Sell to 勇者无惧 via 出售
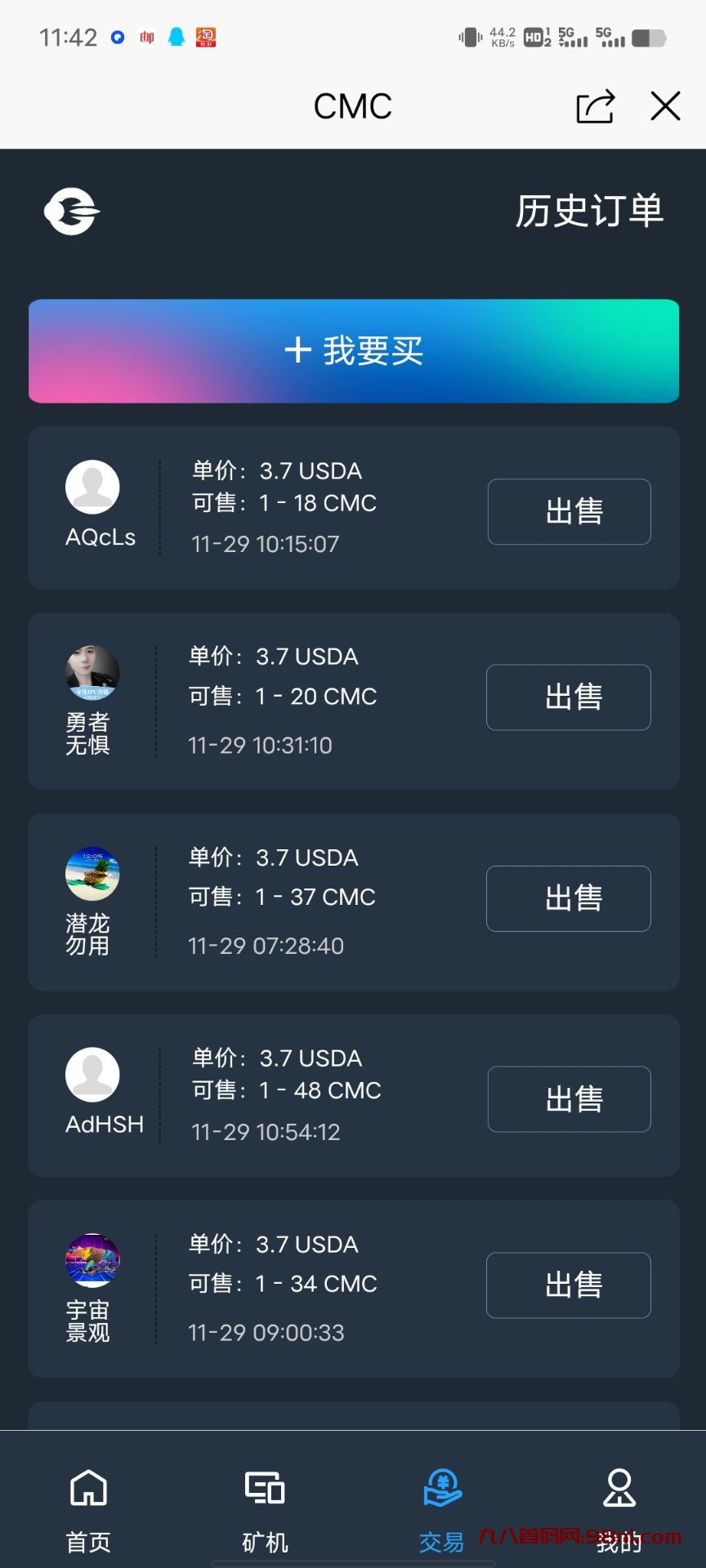This screenshot has width=706, height=1568. point(569,697)
